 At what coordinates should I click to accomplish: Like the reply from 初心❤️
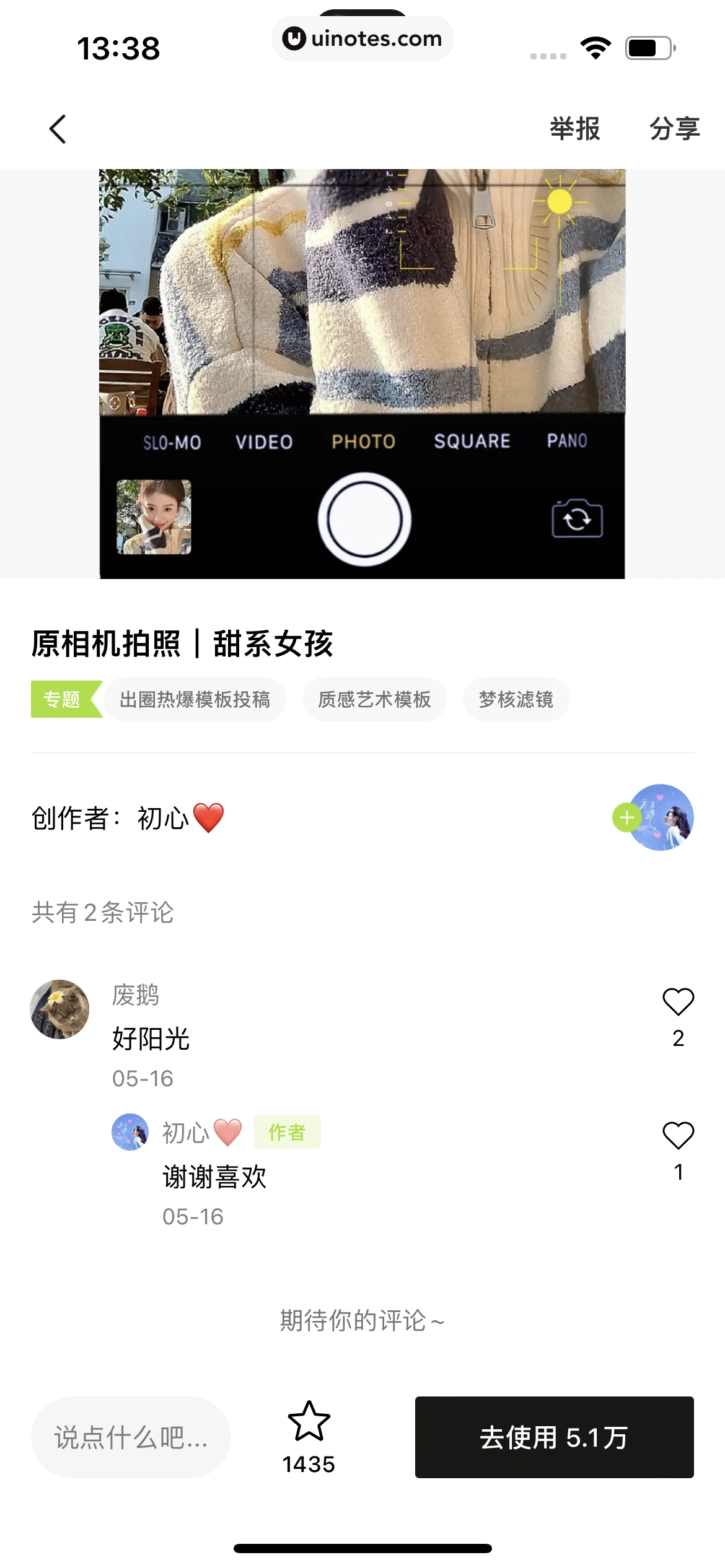(x=677, y=1136)
